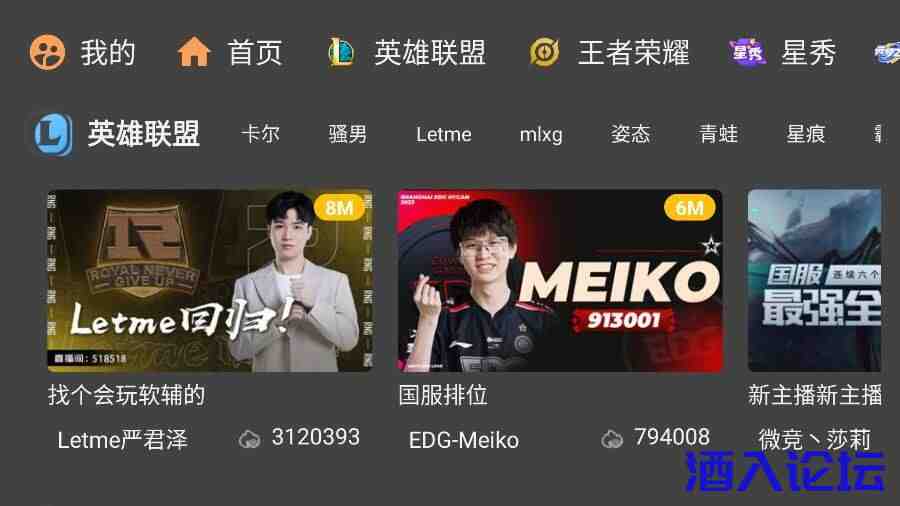This screenshot has height=506, width=900.
Task: Choose the Letme streamer chip
Action: (443, 134)
